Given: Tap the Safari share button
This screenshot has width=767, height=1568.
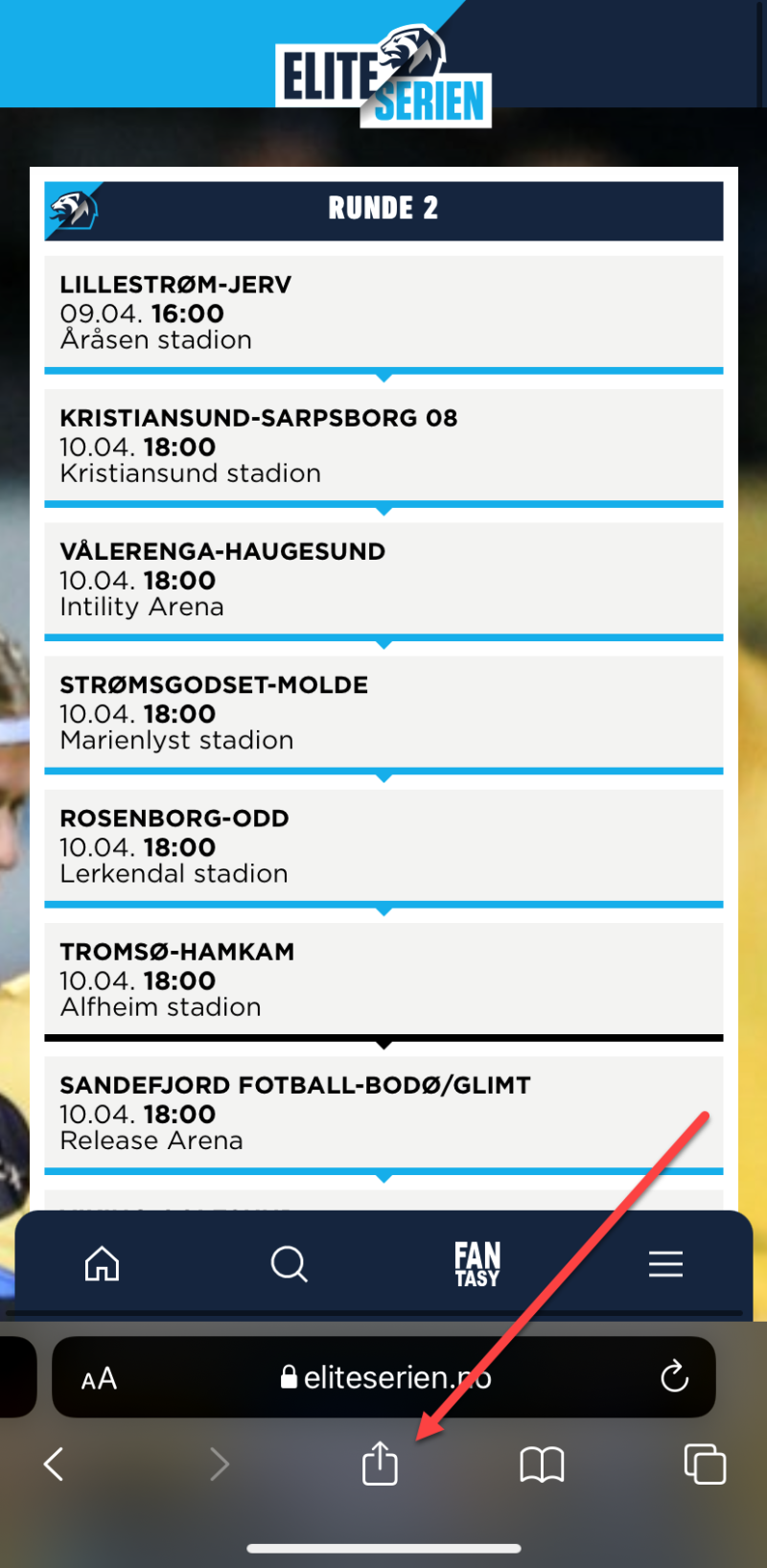Looking at the screenshot, I should 380,1464.
